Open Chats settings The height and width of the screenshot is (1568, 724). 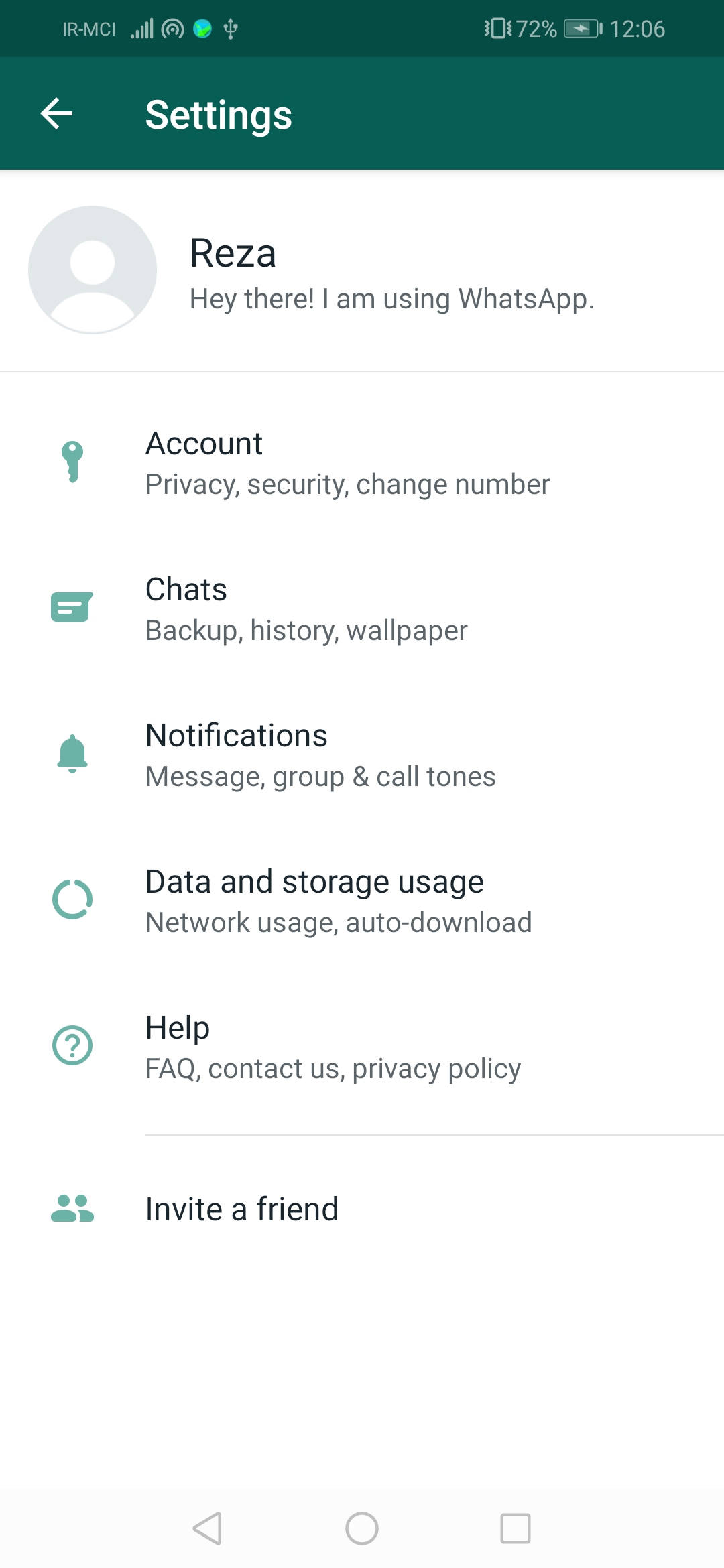coord(362,609)
